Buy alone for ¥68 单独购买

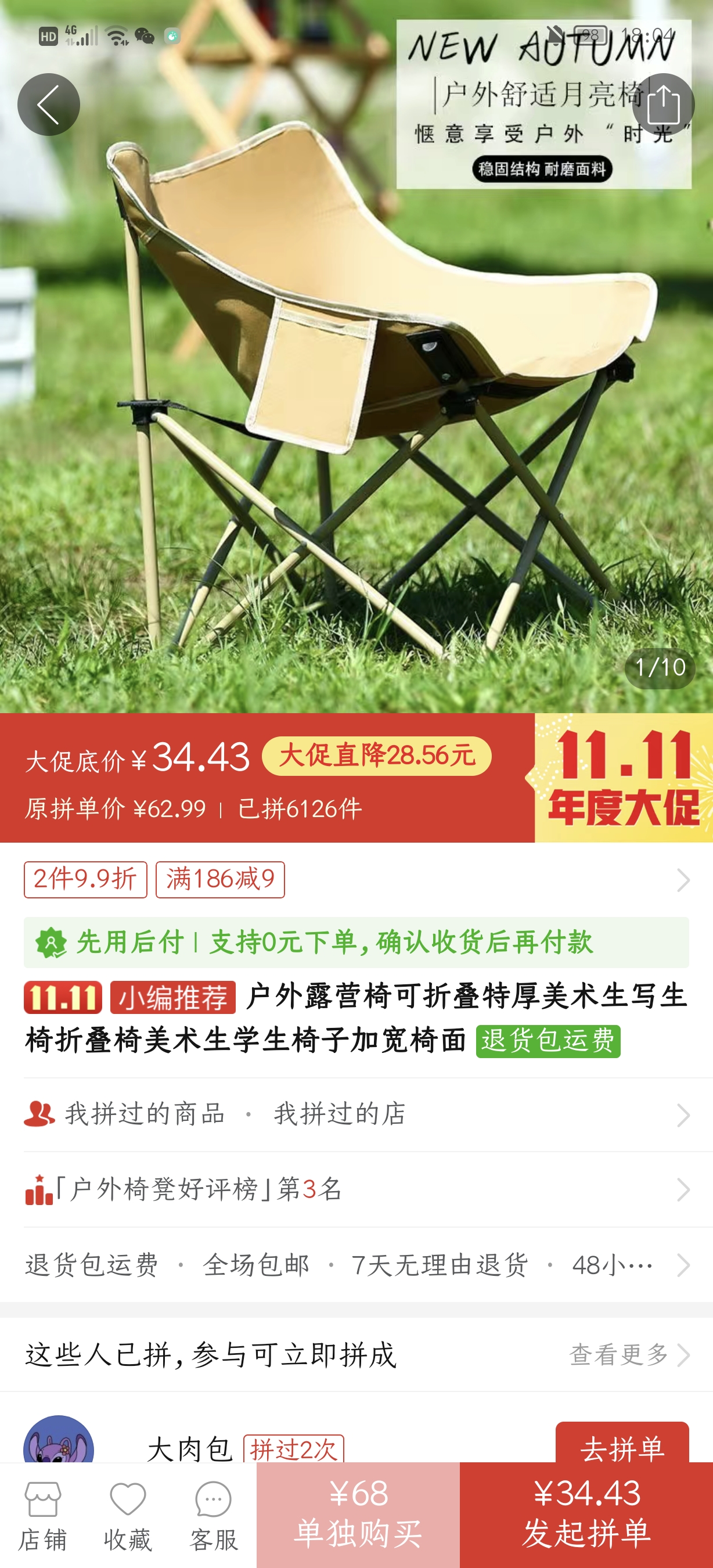[x=358, y=1515]
